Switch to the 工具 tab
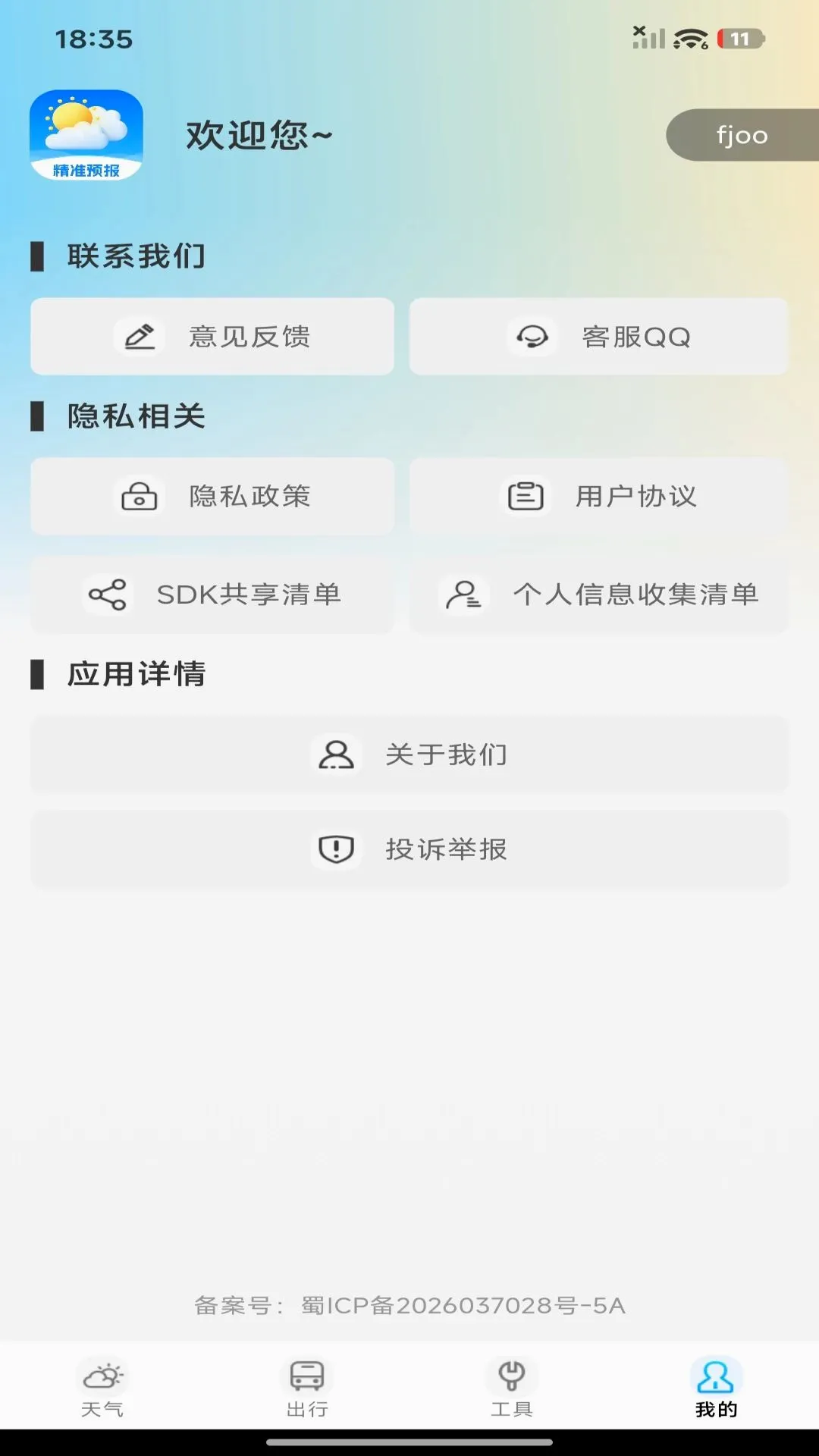 coord(512,1388)
